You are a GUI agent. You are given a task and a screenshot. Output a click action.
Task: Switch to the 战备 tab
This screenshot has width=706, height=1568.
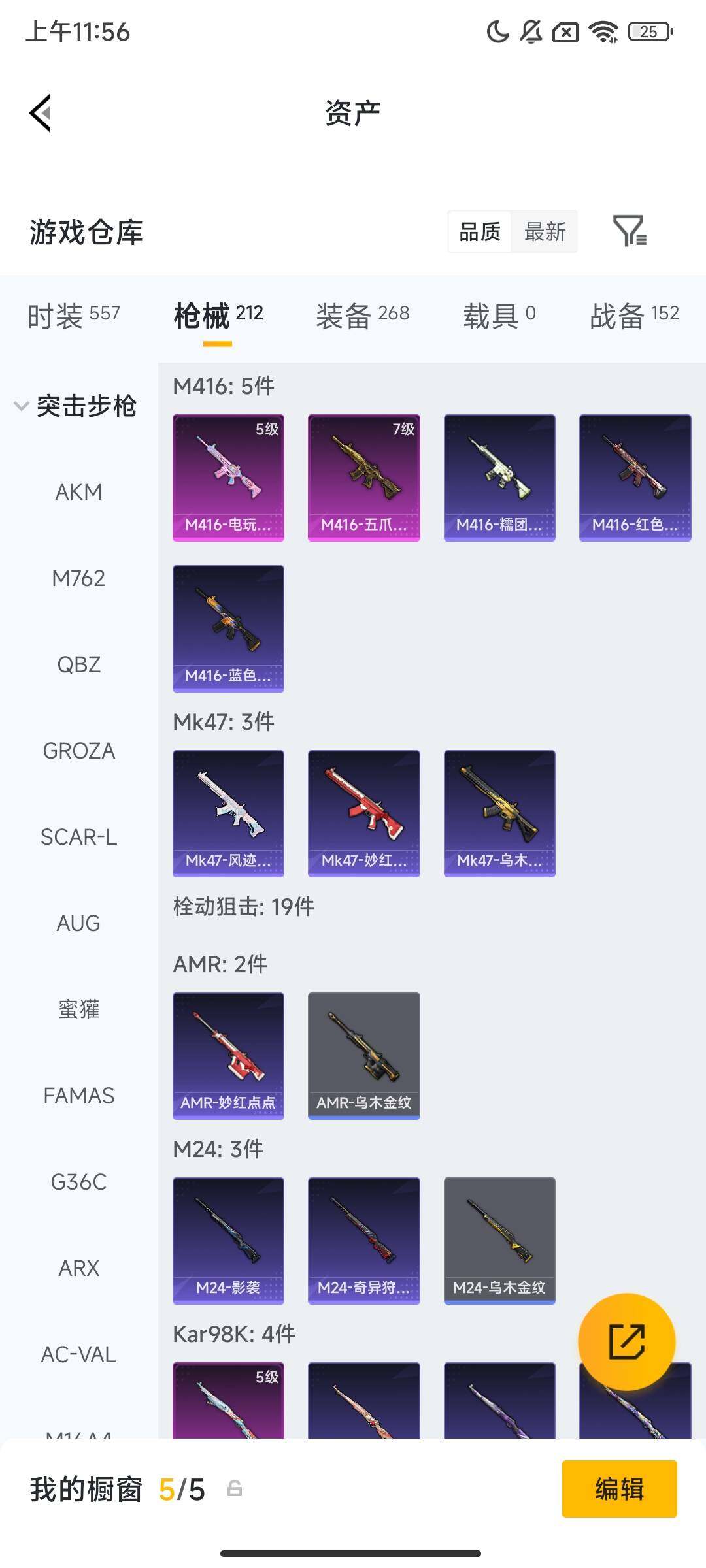click(634, 315)
